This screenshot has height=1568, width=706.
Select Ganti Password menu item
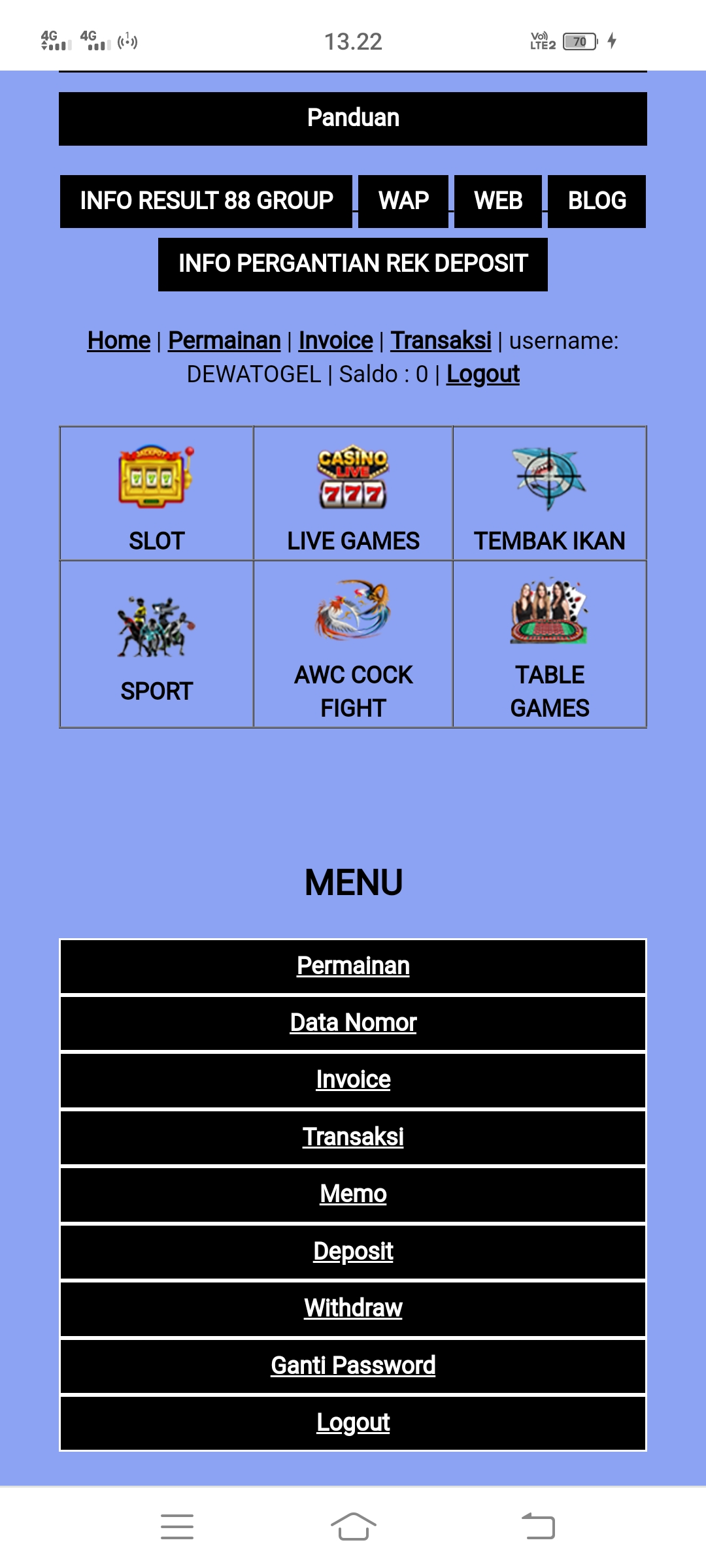(x=353, y=1365)
